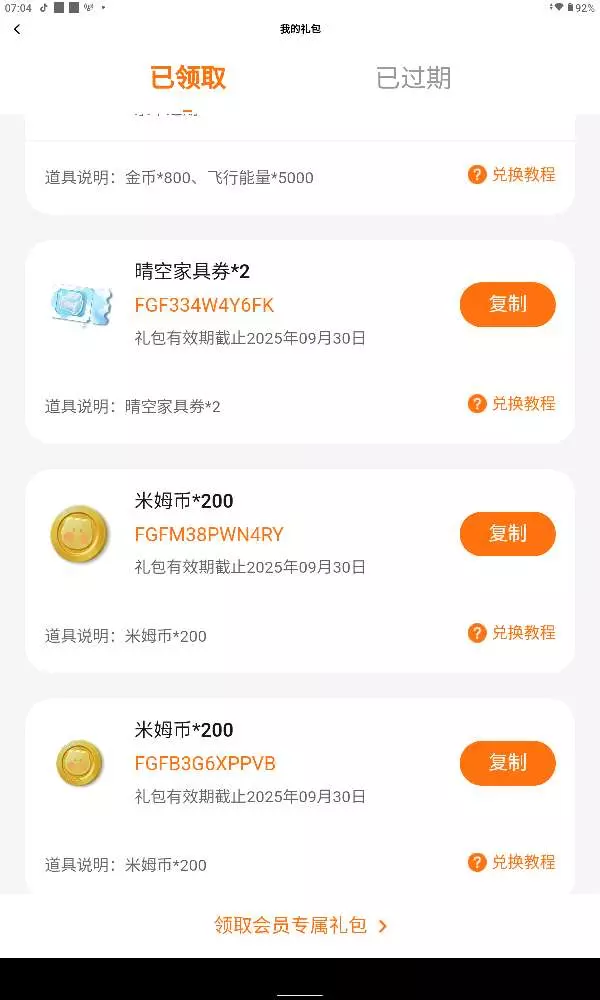Viewport: 600px width, 1000px height.
Task: View 兑换教程 under code FGFM38PWN4RY
Action: (x=512, y=633)
